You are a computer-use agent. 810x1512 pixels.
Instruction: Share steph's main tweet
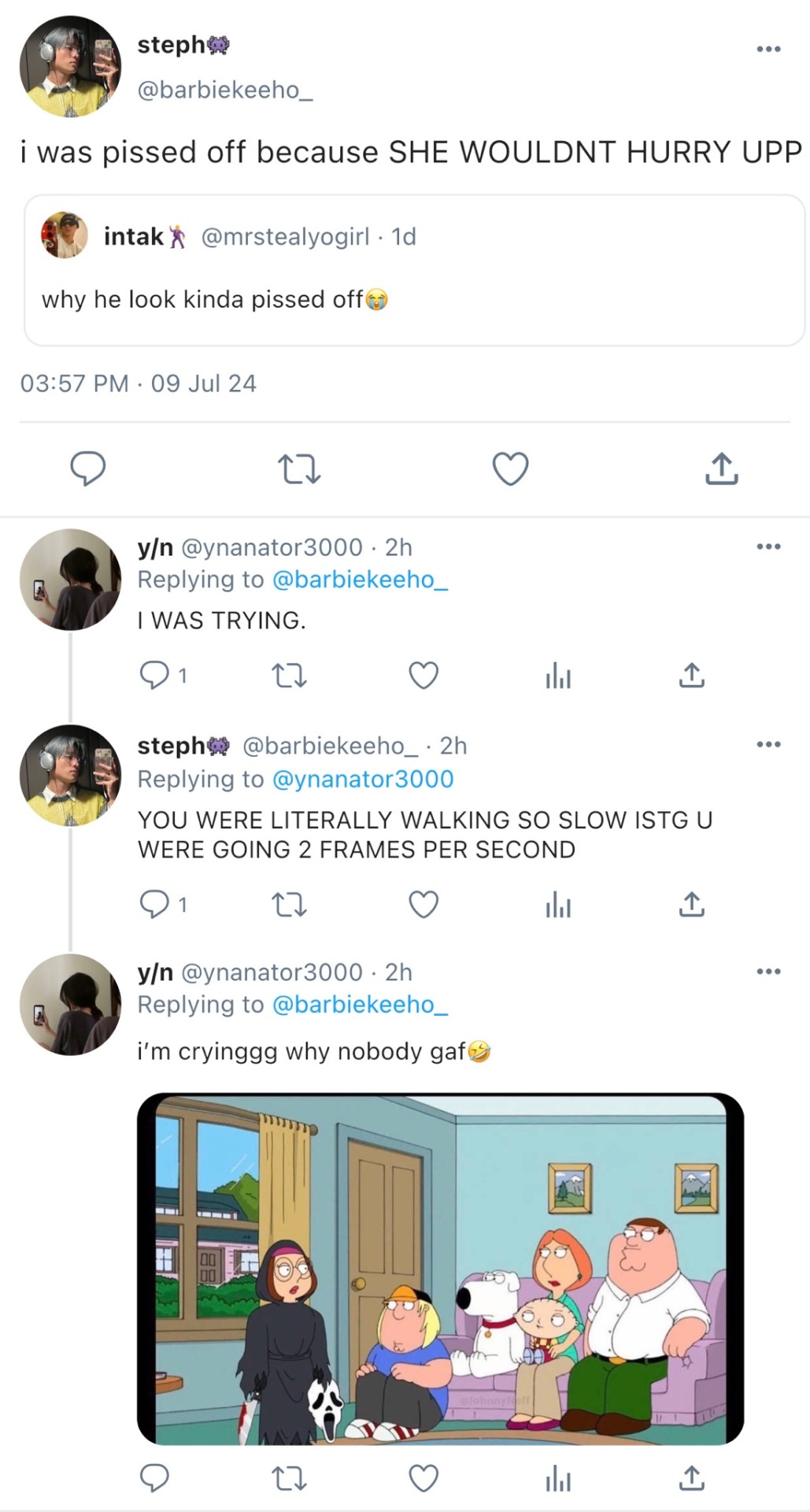click(x=721, y=469)
